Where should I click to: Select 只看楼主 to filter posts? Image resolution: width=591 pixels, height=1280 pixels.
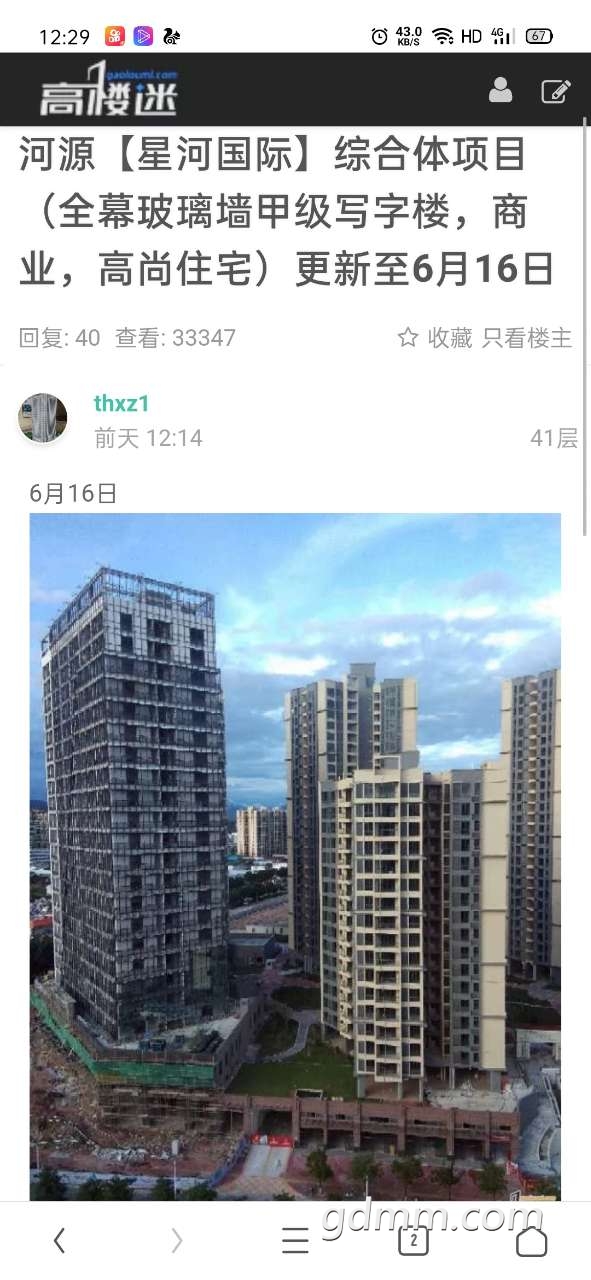click(x=527, y=338)
